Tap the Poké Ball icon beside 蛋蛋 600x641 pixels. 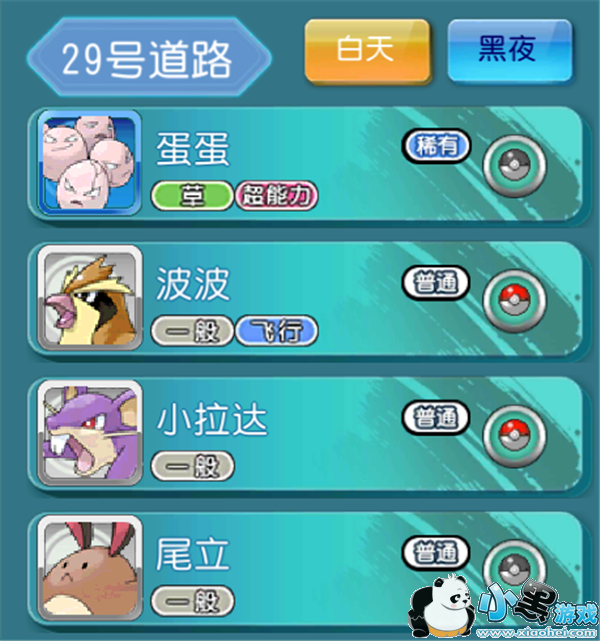pyautogui.click(x=514, y=166)
